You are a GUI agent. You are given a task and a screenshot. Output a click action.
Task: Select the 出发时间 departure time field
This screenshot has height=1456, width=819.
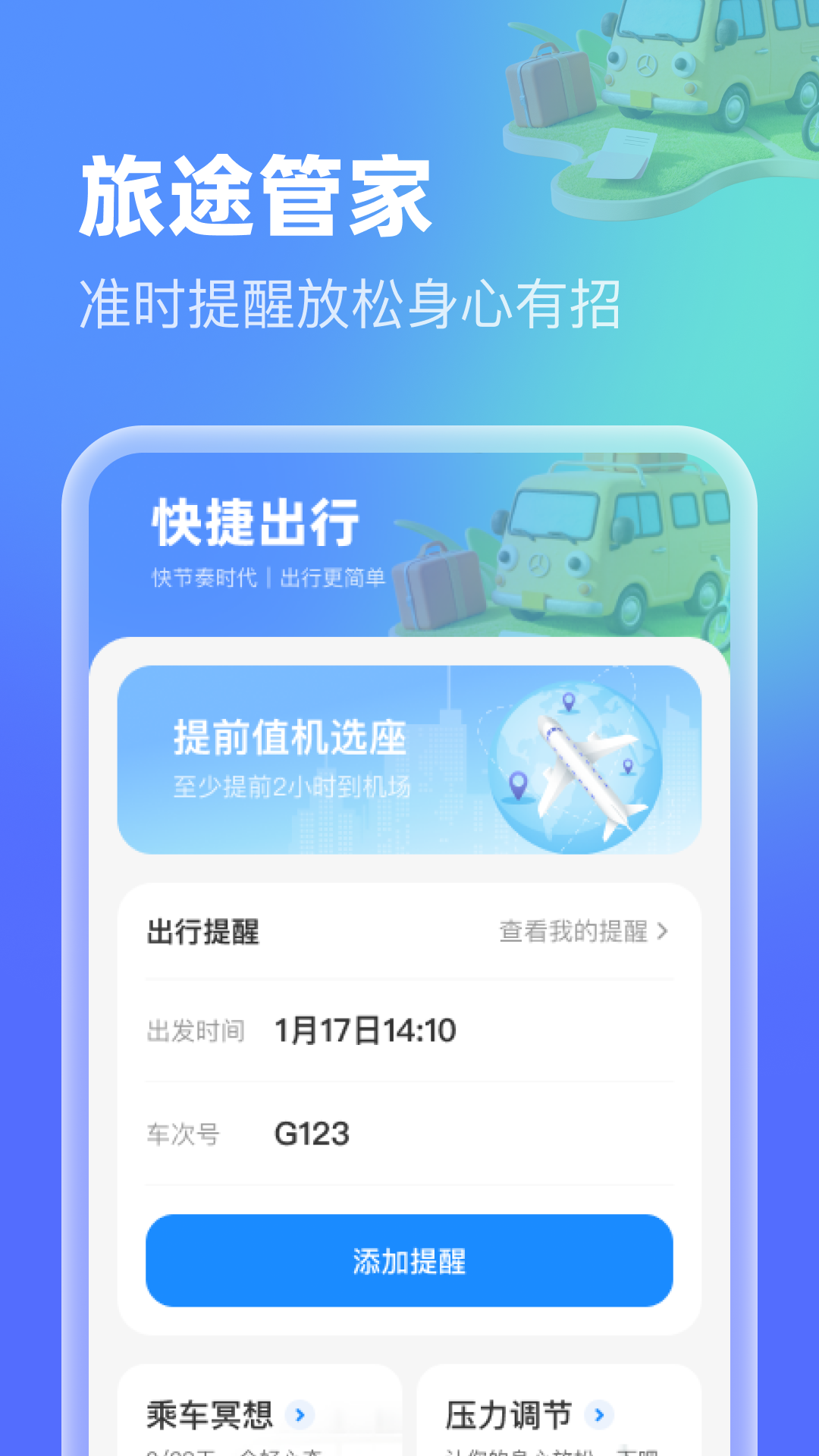196,1030
